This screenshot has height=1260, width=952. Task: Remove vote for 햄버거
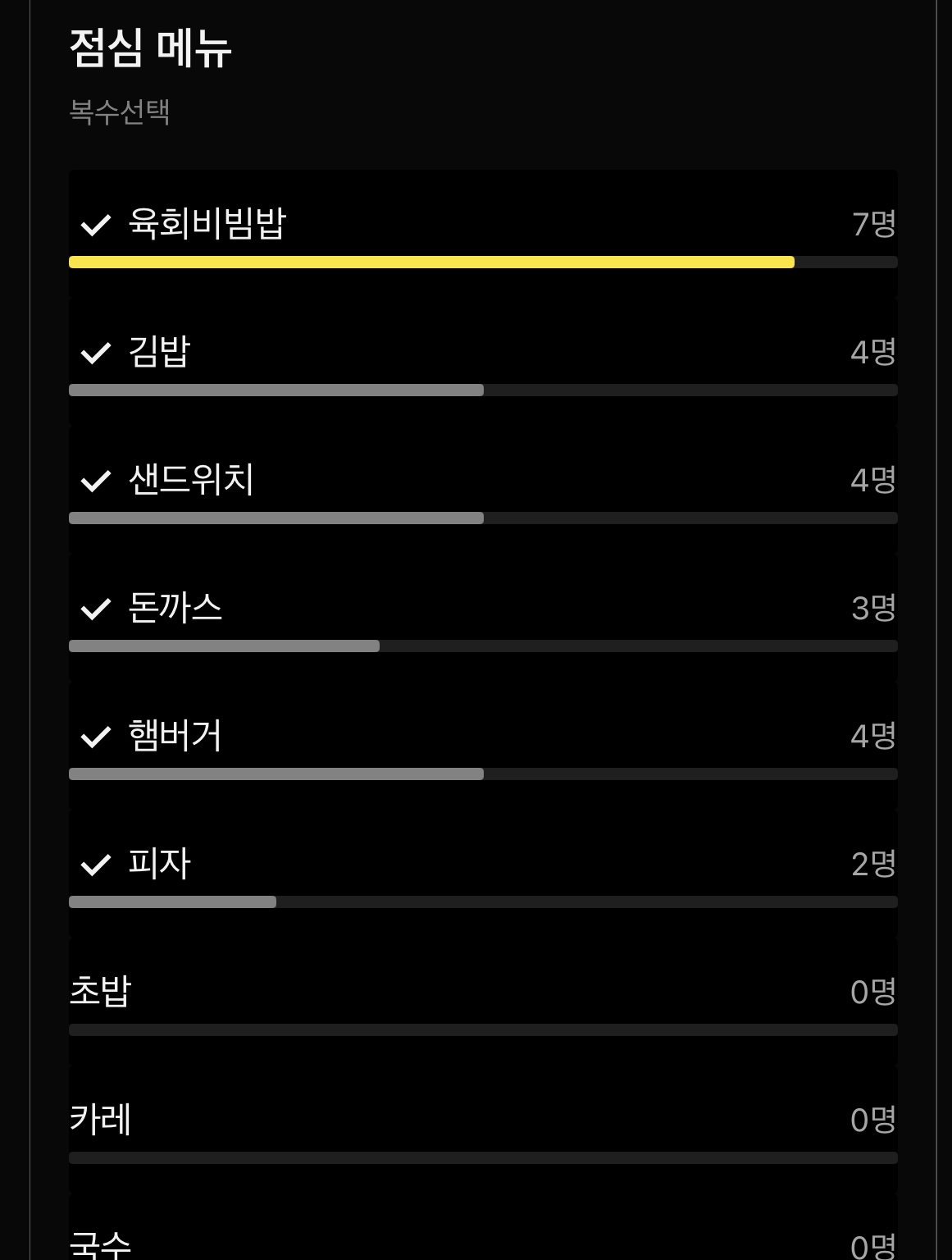click(483, 745)
